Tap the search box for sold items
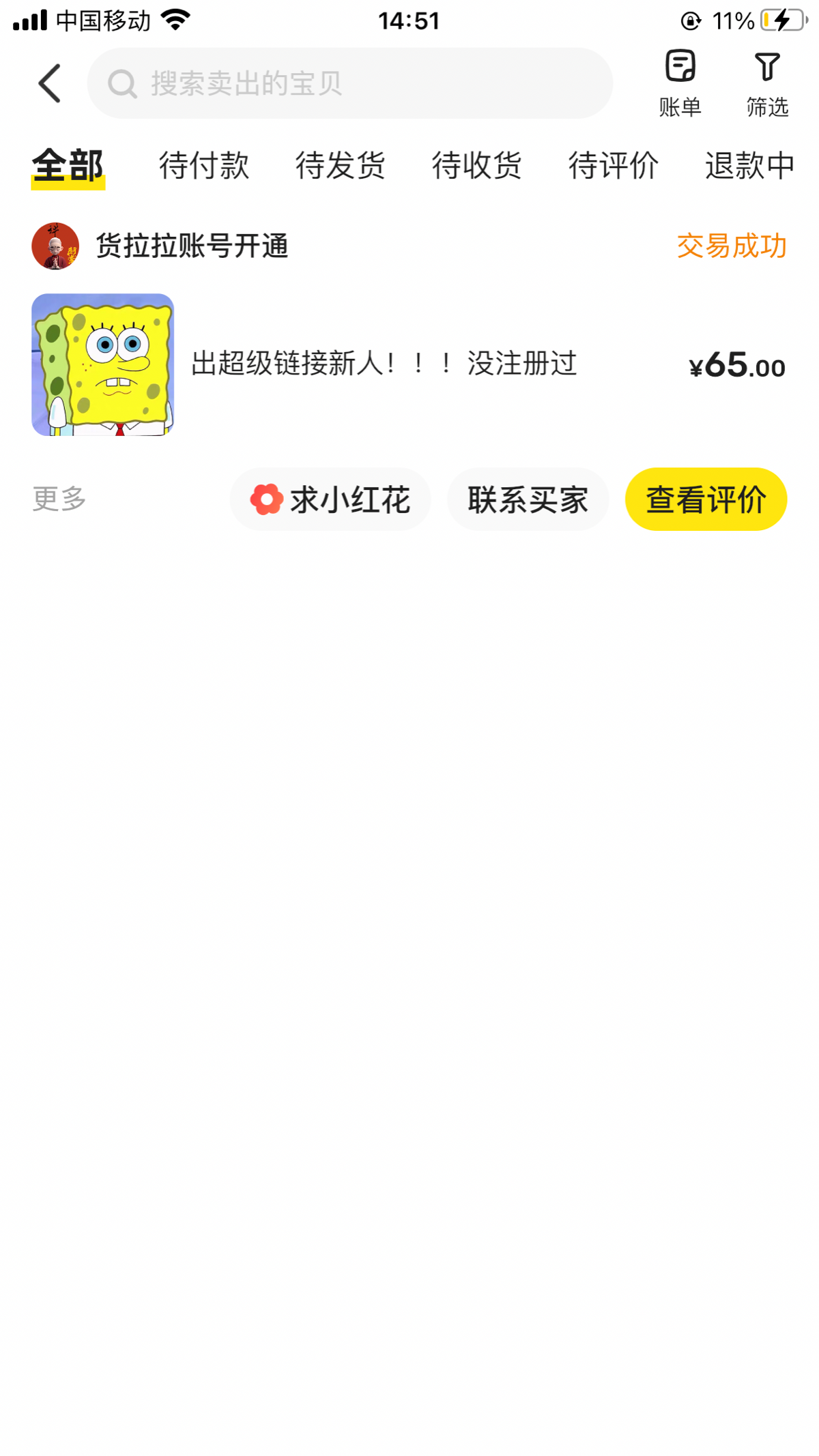 (349, 83)
